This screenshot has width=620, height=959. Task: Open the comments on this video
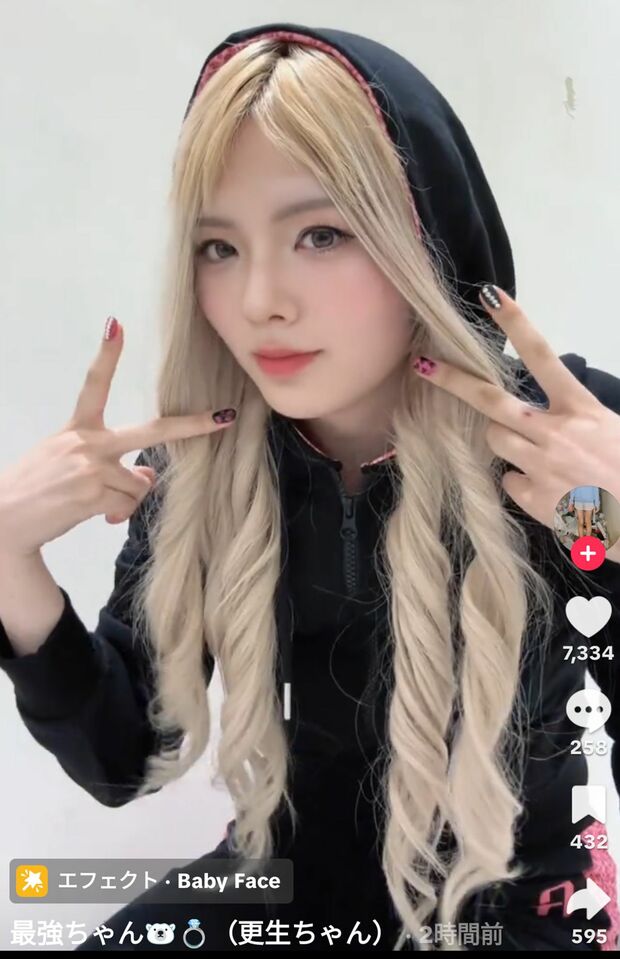(588, 711)
